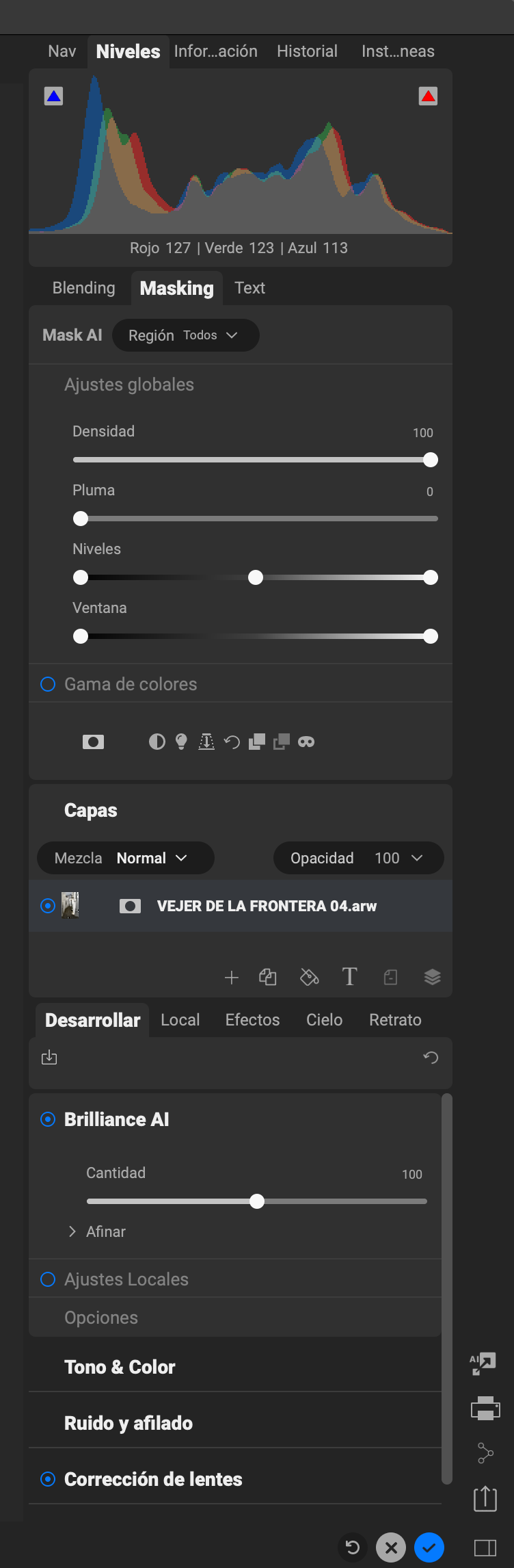Viewport: 514px width, 1568px height.
Task: Open the Cielo tab
Action: (x=324, y=1020)
